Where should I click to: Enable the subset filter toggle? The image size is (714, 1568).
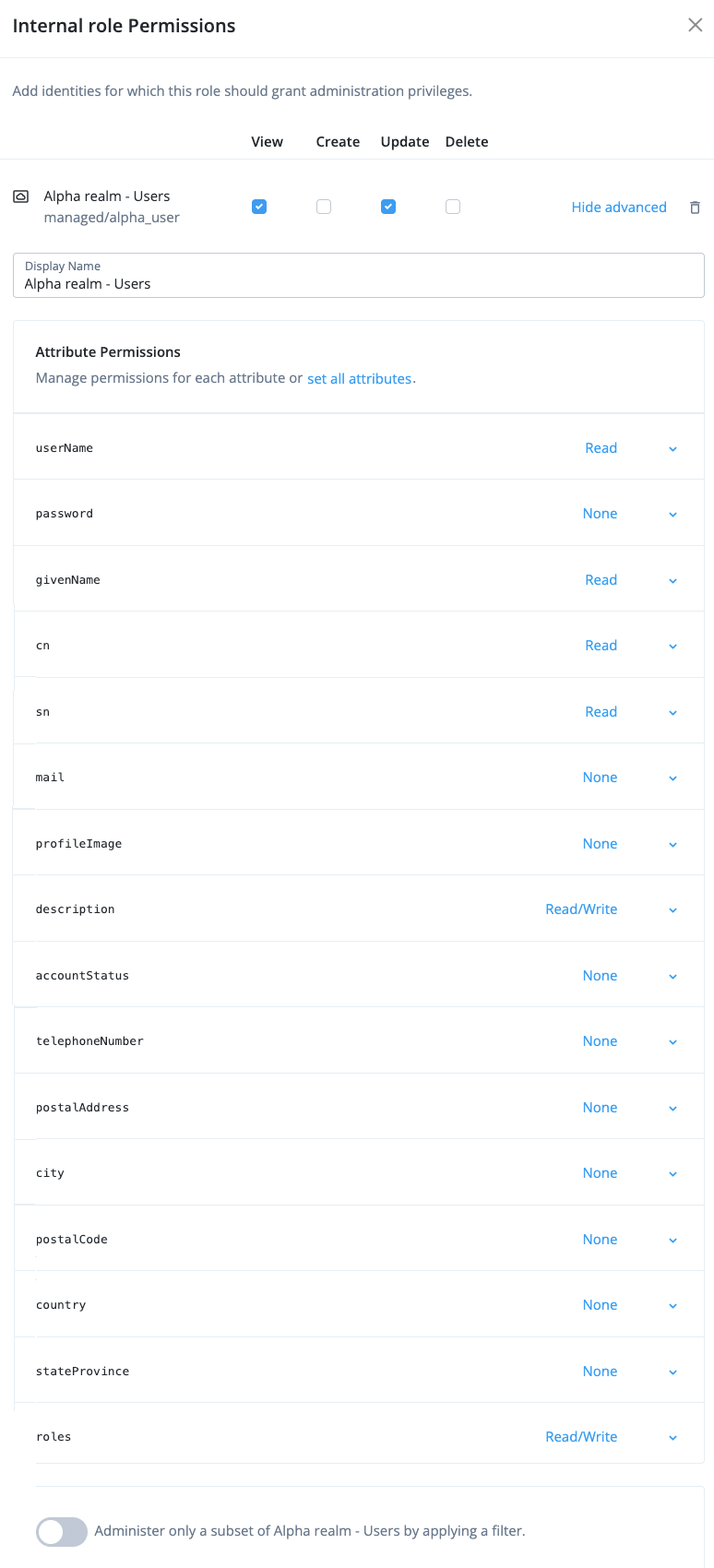62,1532
